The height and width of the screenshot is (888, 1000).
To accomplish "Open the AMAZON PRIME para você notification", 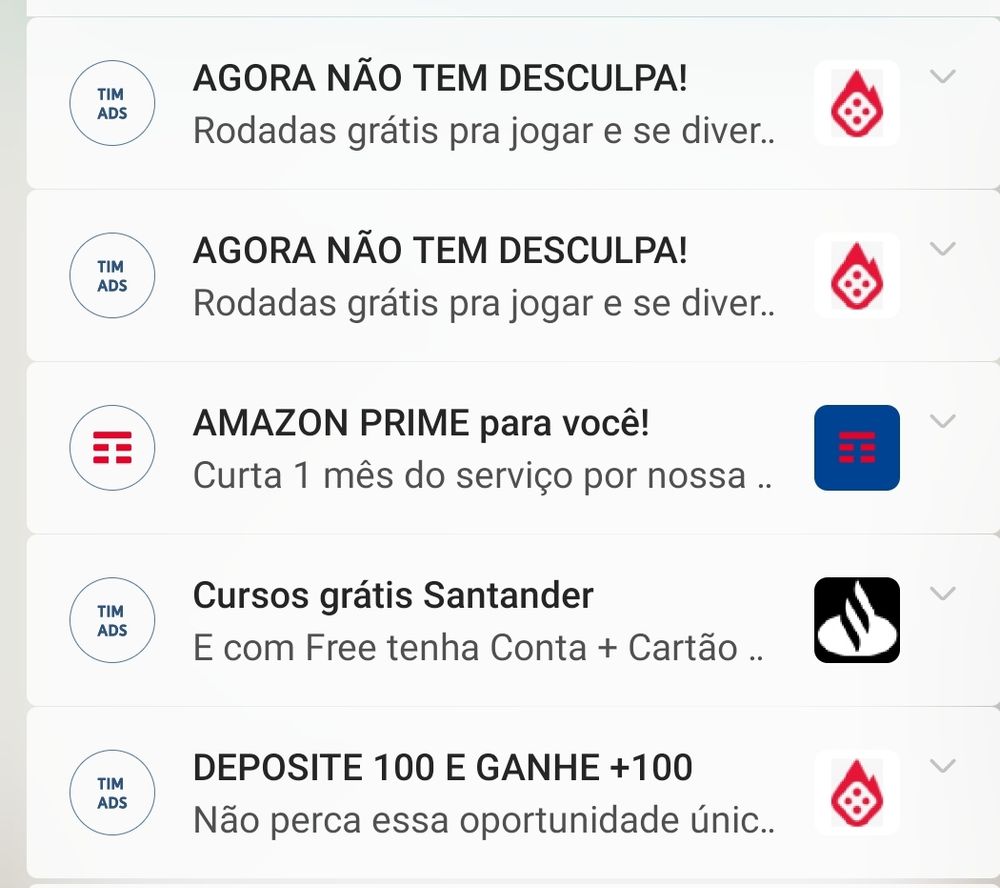I will click(480, 449).
